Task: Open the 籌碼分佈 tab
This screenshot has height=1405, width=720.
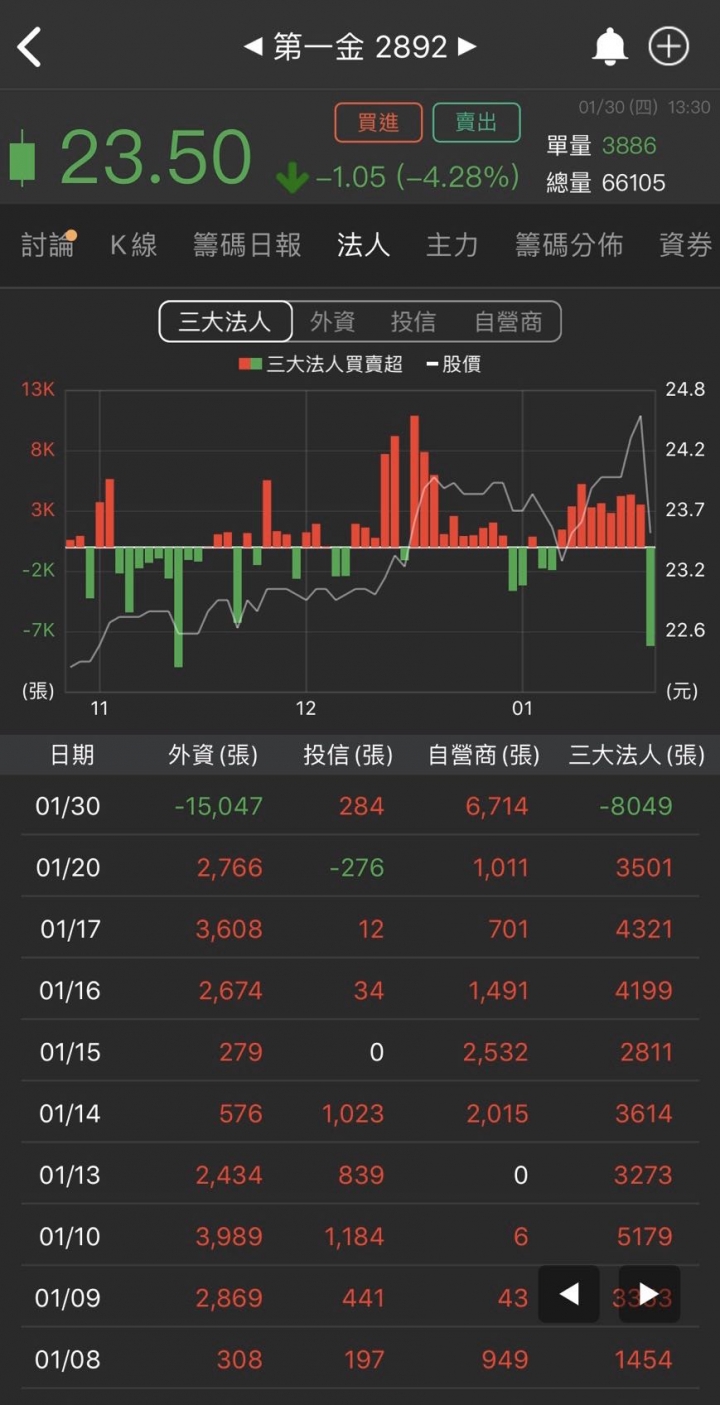Action: [569, 245]
